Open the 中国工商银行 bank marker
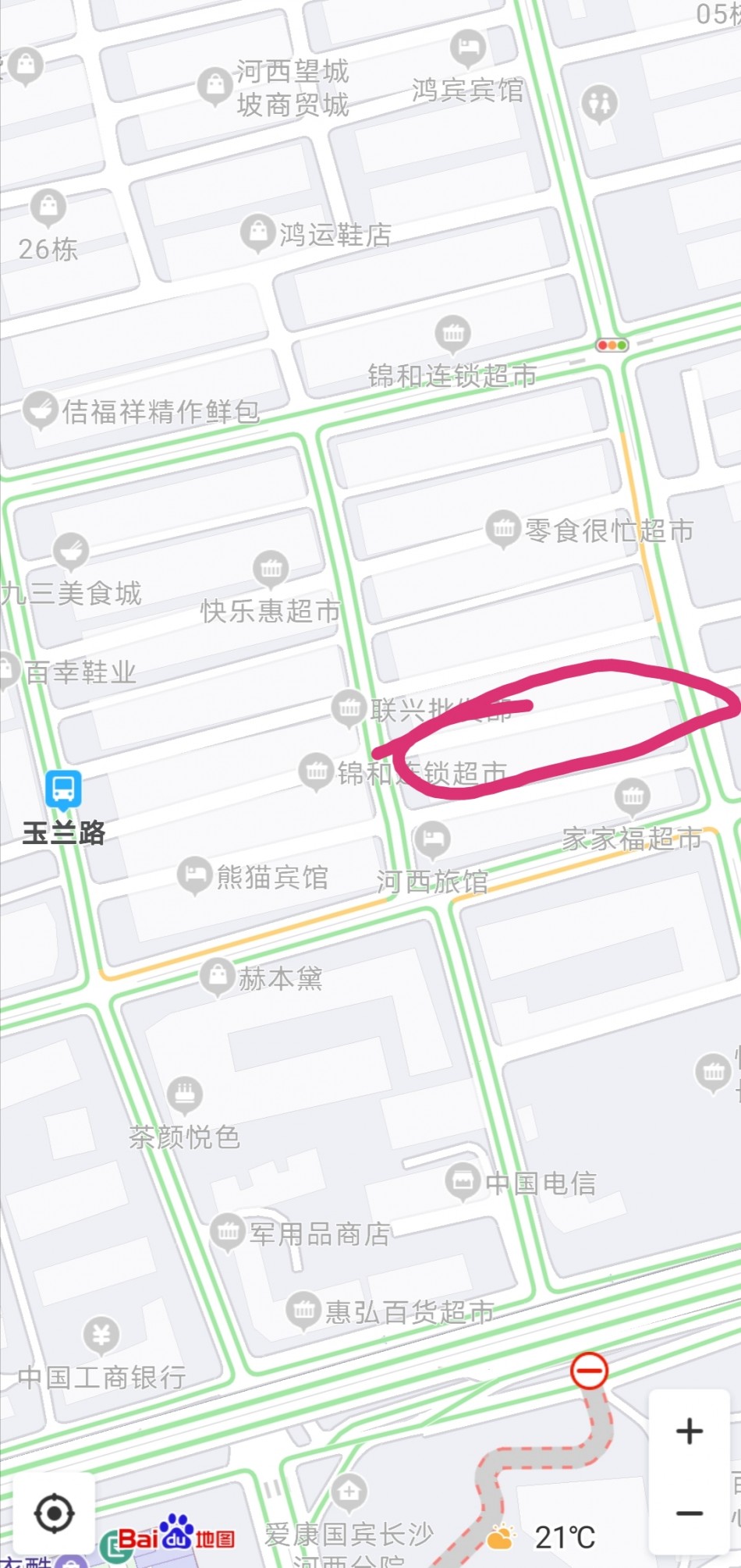This screenshot has width=741, height=1568. tap(101, 1336)
